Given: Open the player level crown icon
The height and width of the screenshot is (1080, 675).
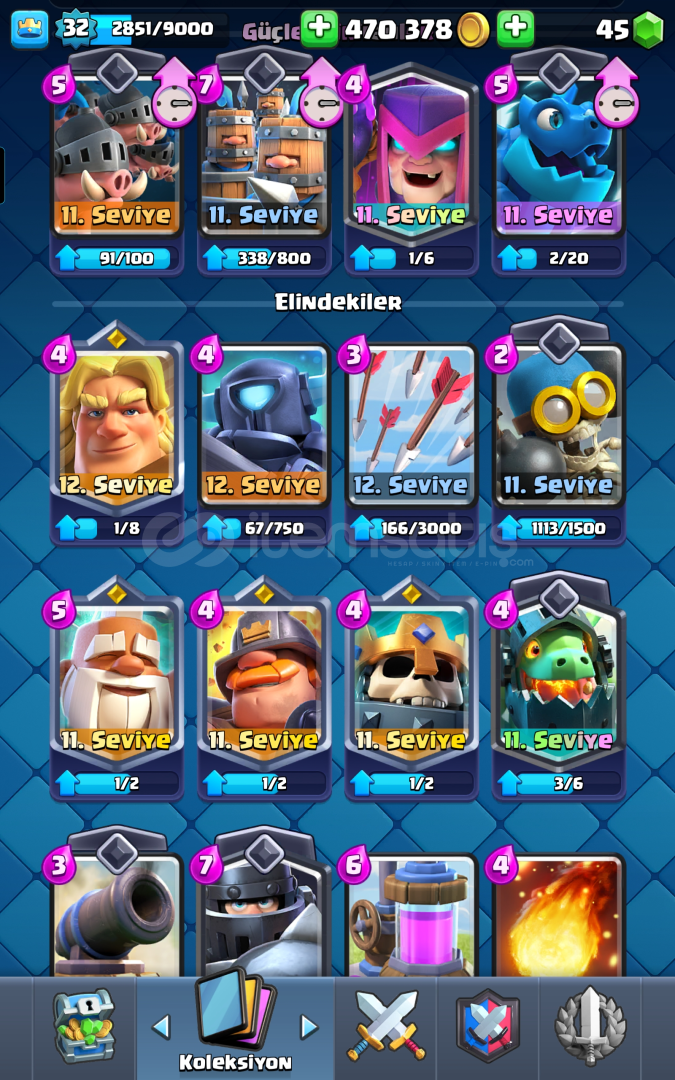Looking at the screenshot, I should [29, 29].
